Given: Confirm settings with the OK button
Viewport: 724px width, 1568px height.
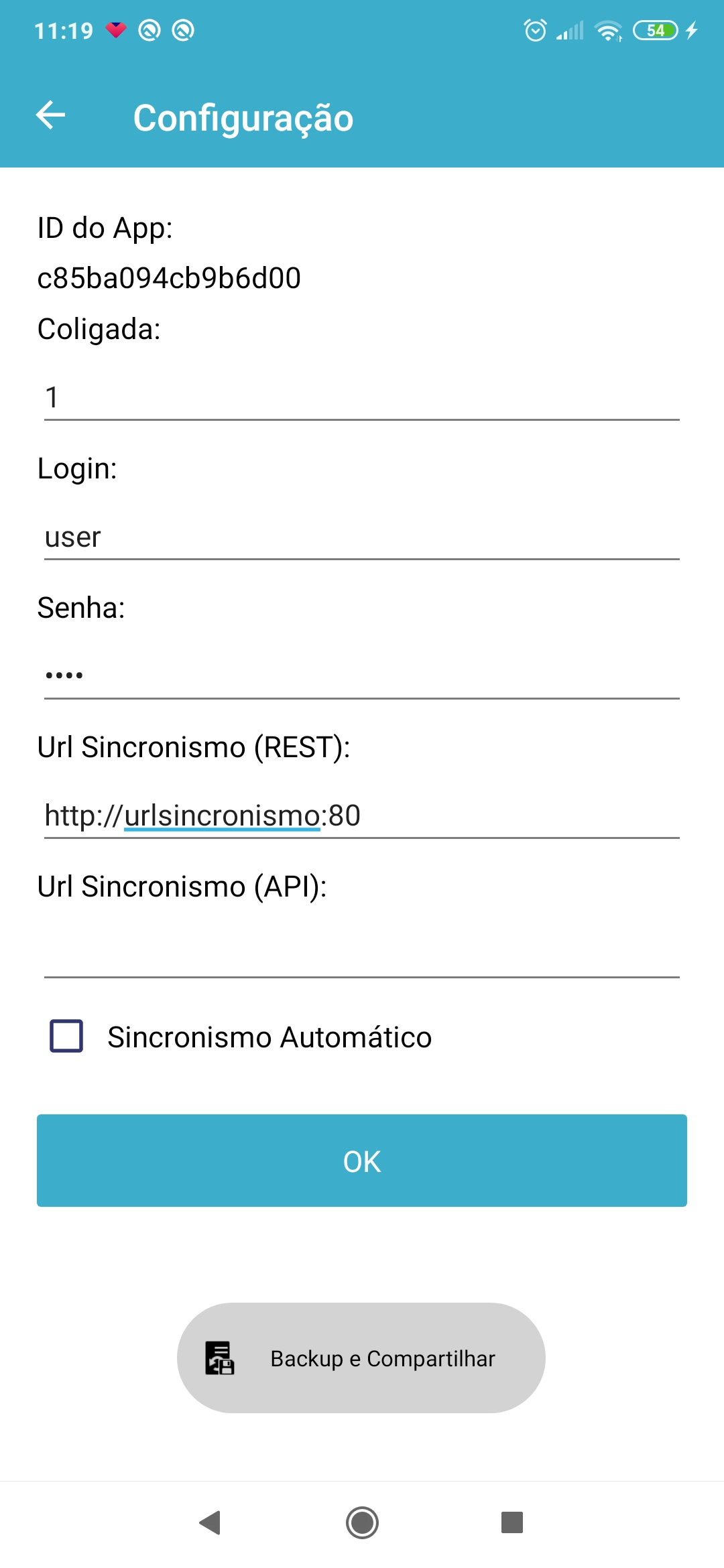Looking at the screenshot, I should coord(362,1161).
